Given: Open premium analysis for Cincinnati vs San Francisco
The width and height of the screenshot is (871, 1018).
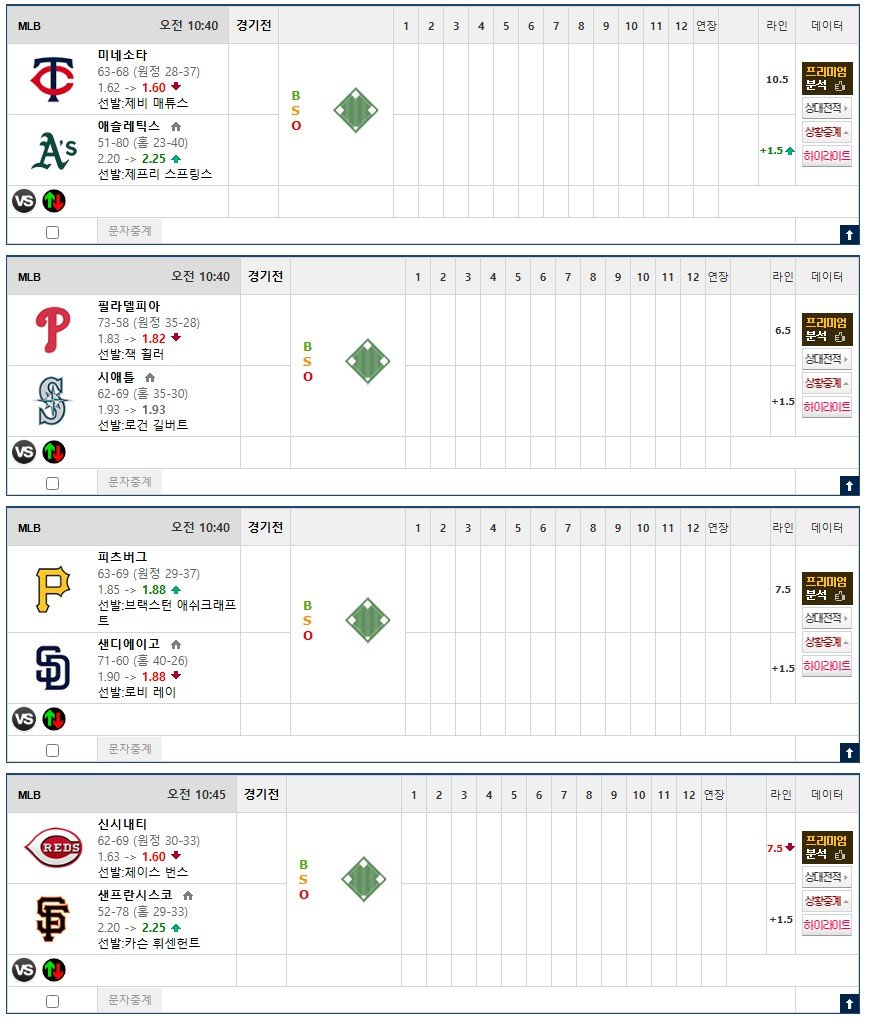Looking at the screenshot, I should (x=826, y=848).
